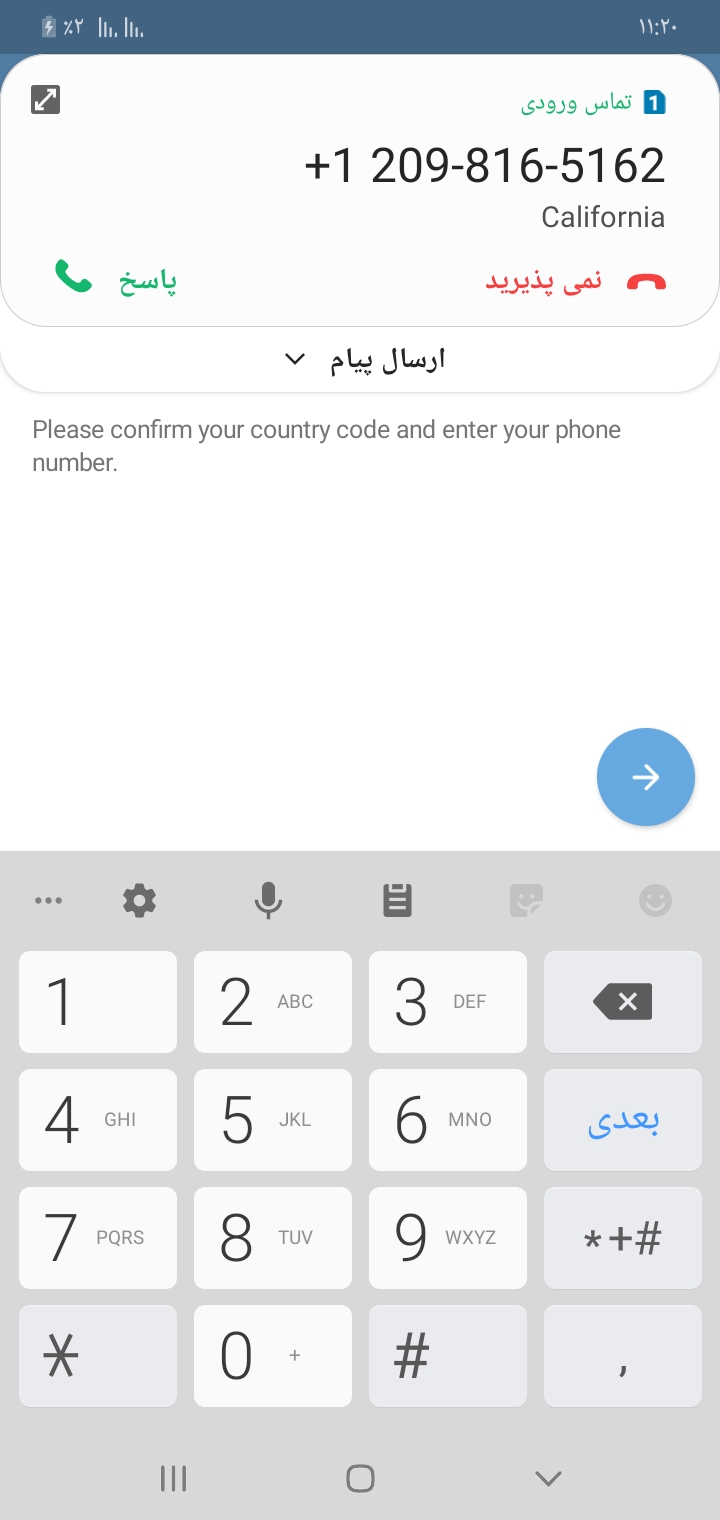Open keyboard settings gear
This screenshot has width=720, height=1520.
(139, 900)
